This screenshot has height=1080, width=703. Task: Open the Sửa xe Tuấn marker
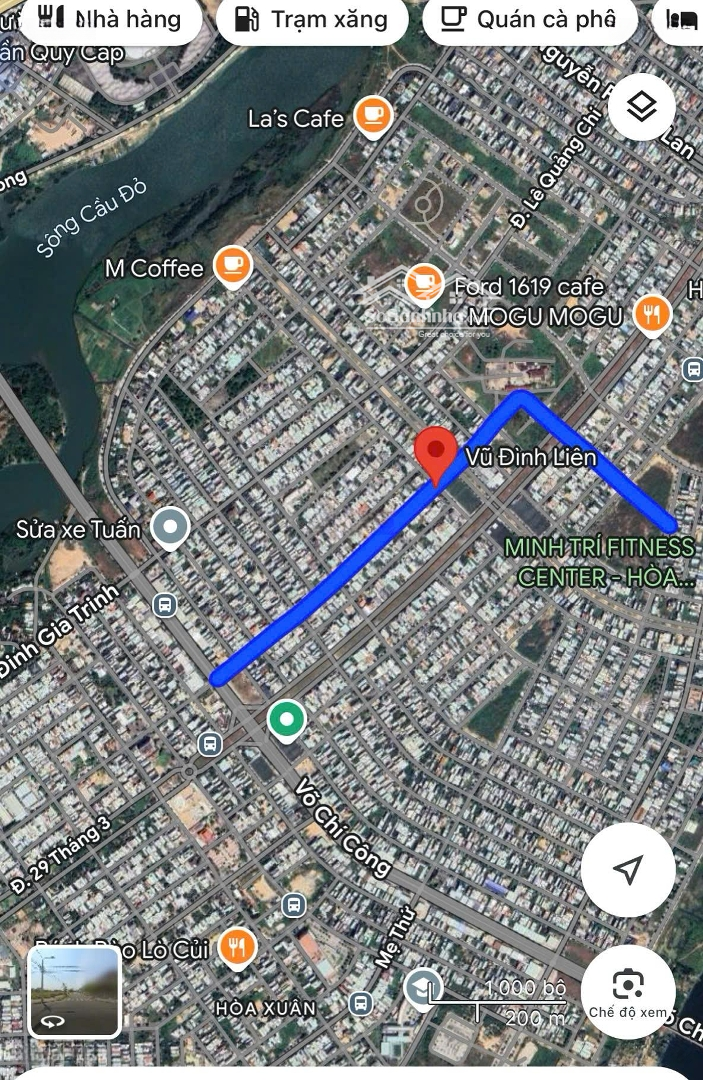(169, 527)
